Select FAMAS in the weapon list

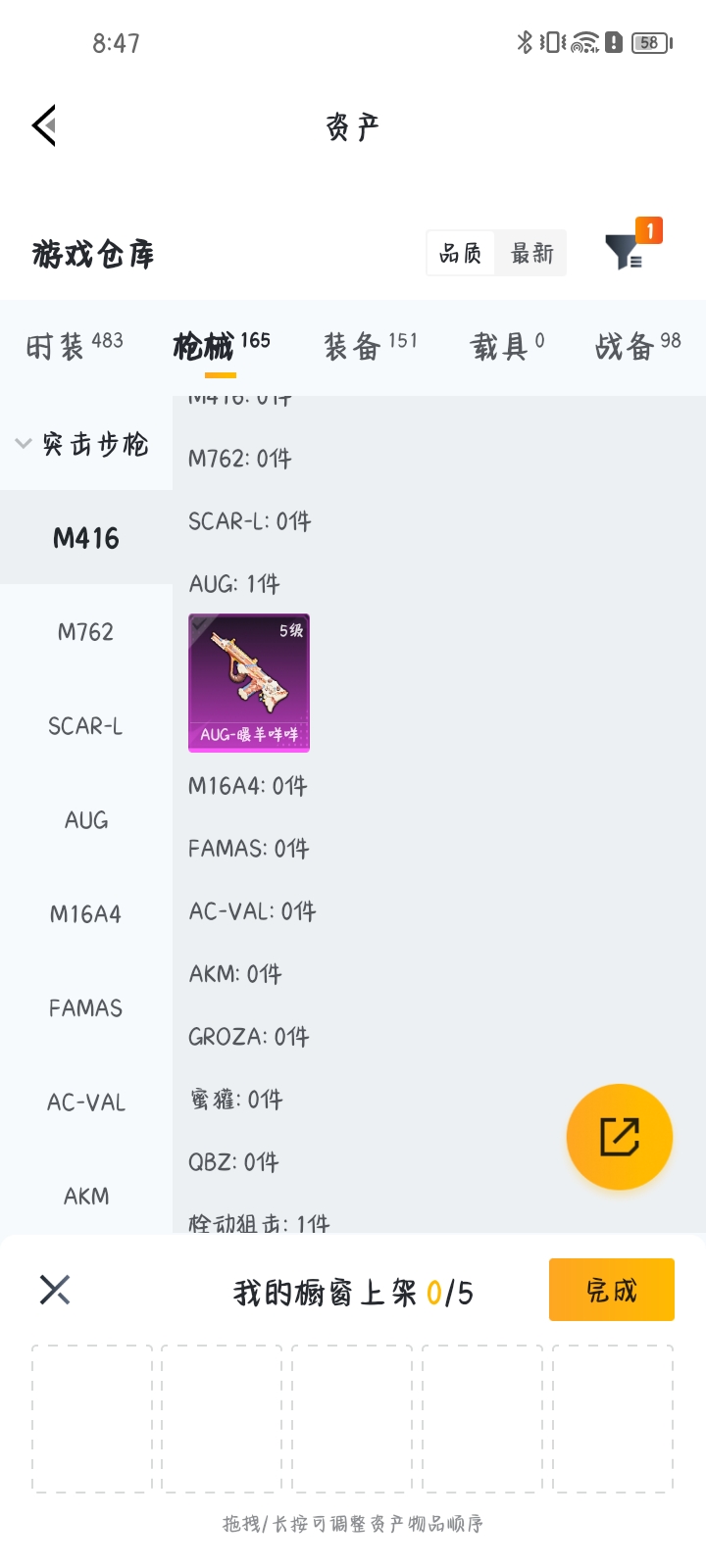86,1008
